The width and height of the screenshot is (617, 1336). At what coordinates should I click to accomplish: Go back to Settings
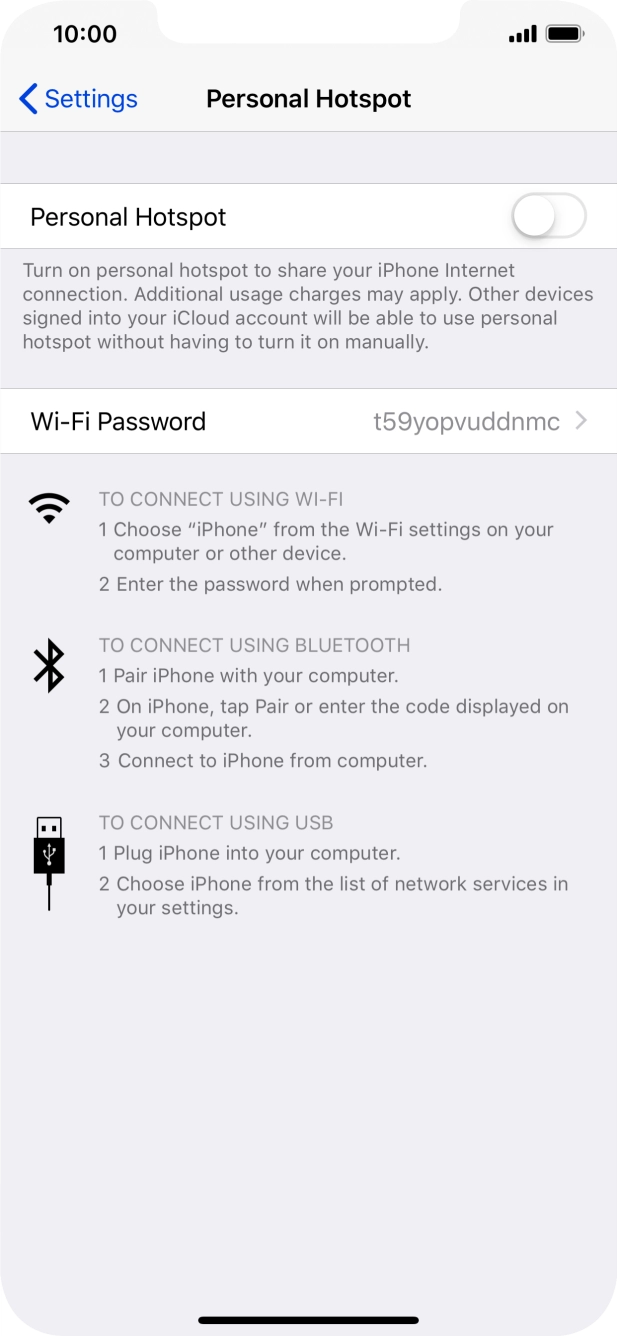click(x=78, y=99)
